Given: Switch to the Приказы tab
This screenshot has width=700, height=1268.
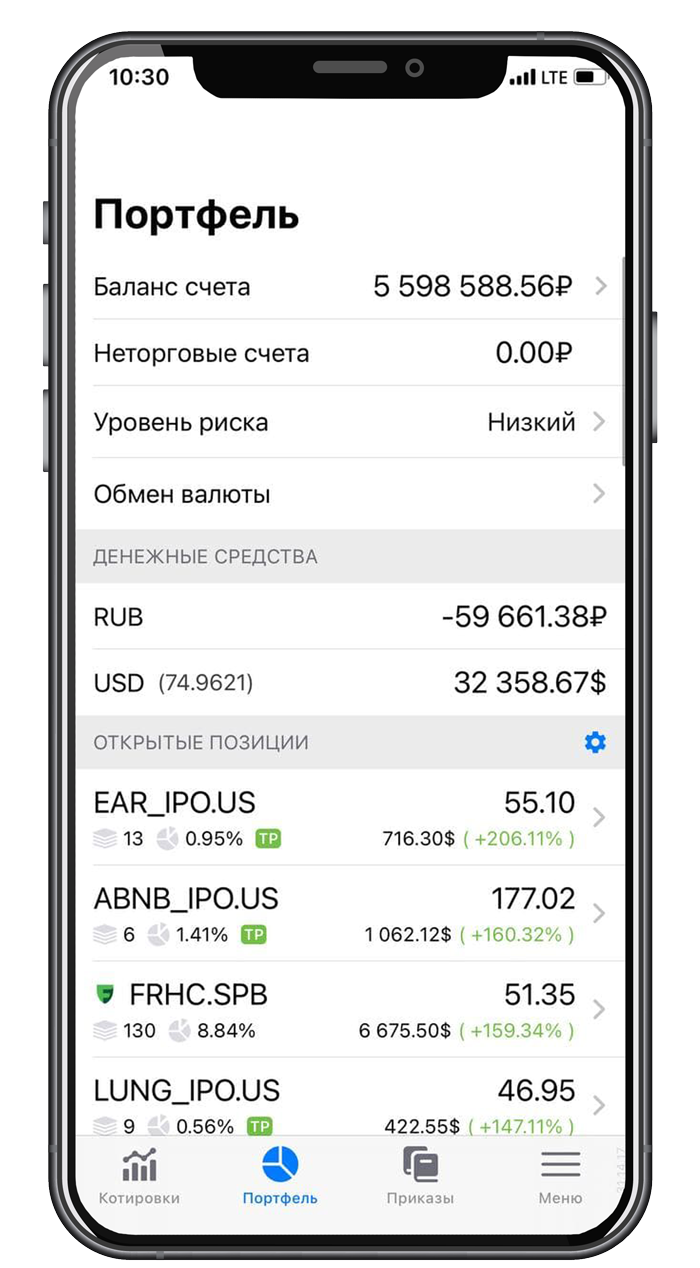Looking at the screenshot, I should pos(420,1177).
